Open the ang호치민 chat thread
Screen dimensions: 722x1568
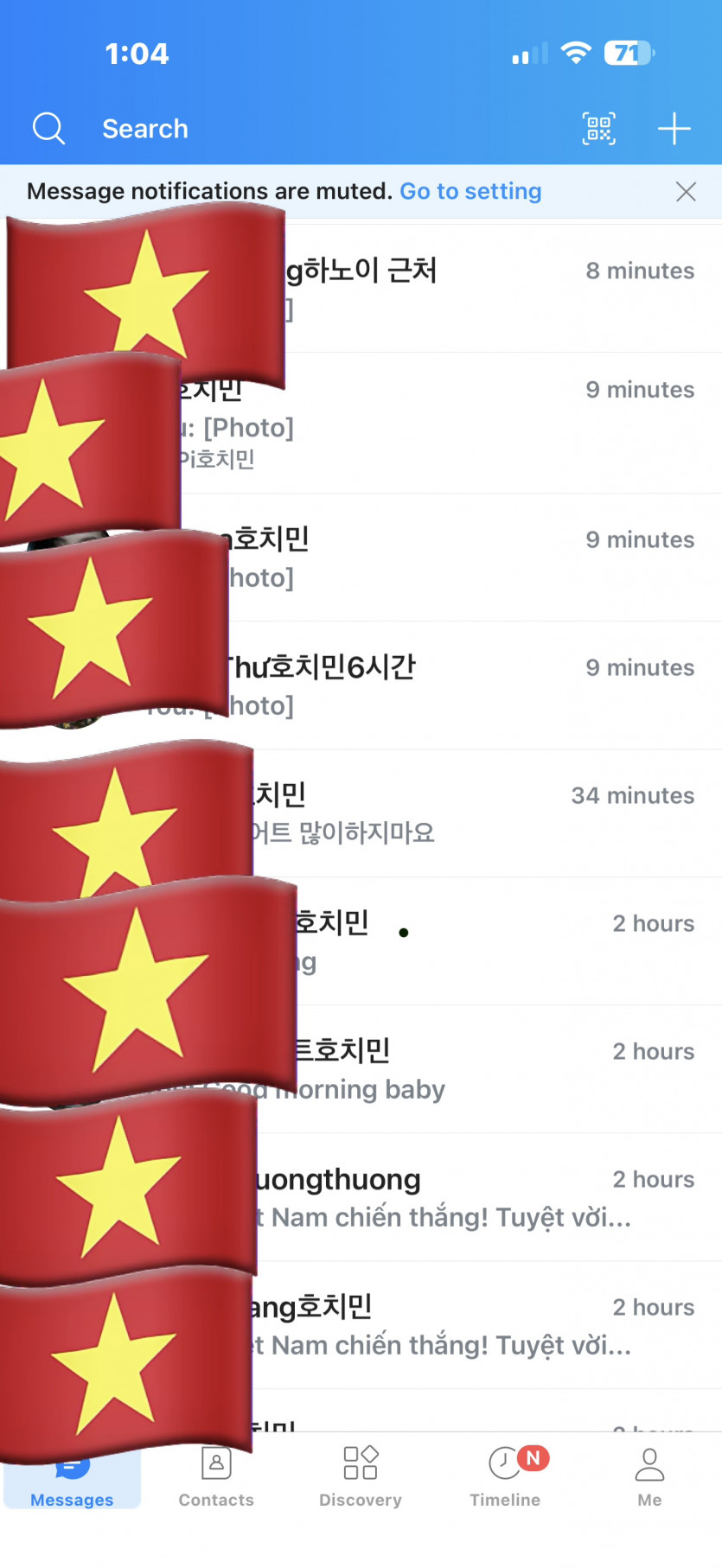tap(484, 1325)
